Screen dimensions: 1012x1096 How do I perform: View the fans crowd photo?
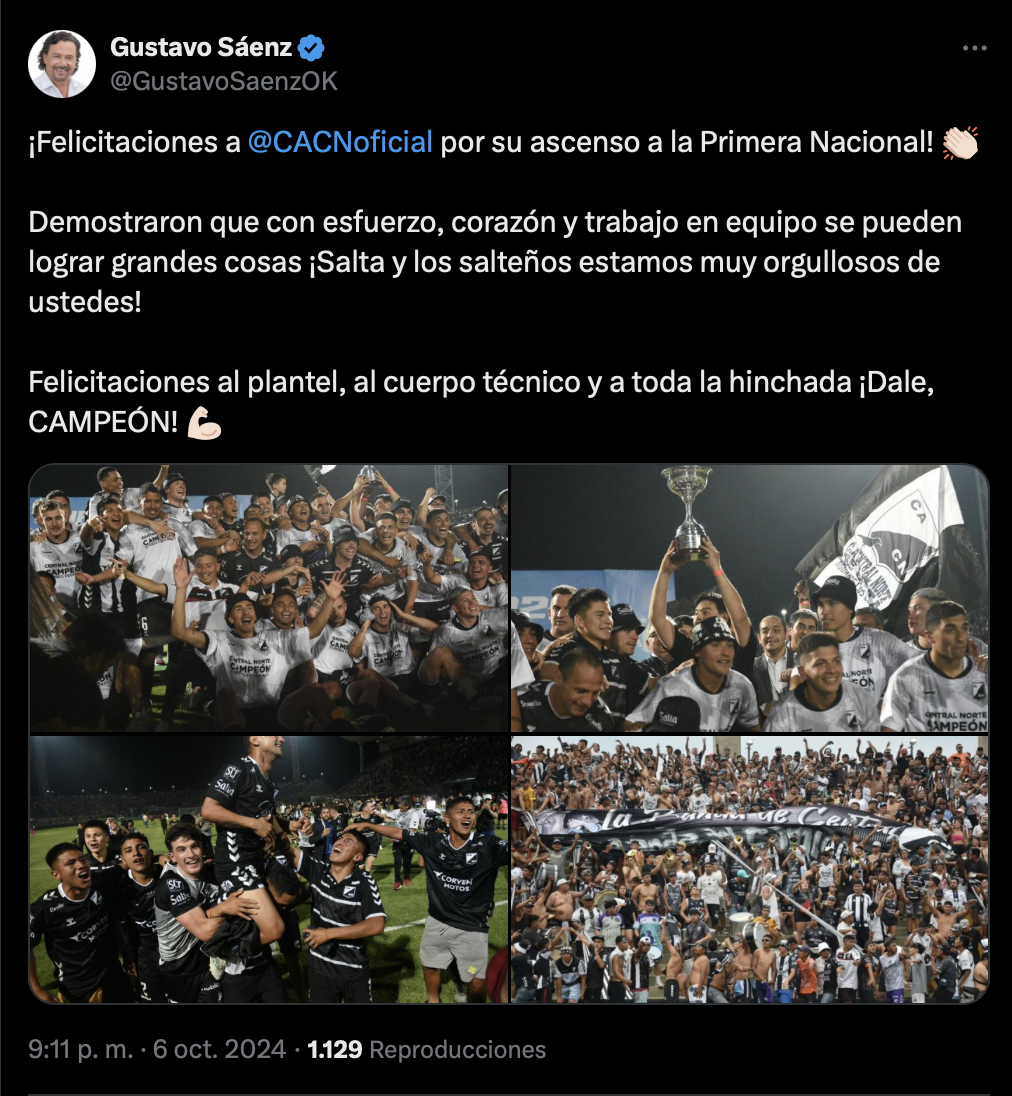coord(749,870)
